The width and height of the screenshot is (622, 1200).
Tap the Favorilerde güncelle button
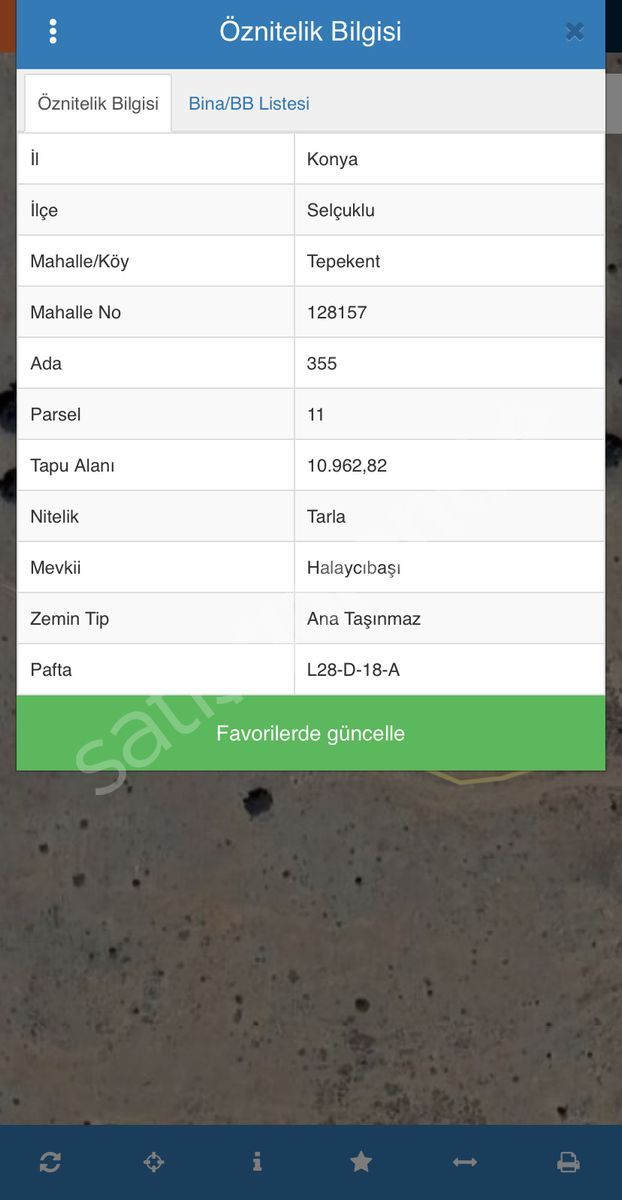[x=311, y=733]
